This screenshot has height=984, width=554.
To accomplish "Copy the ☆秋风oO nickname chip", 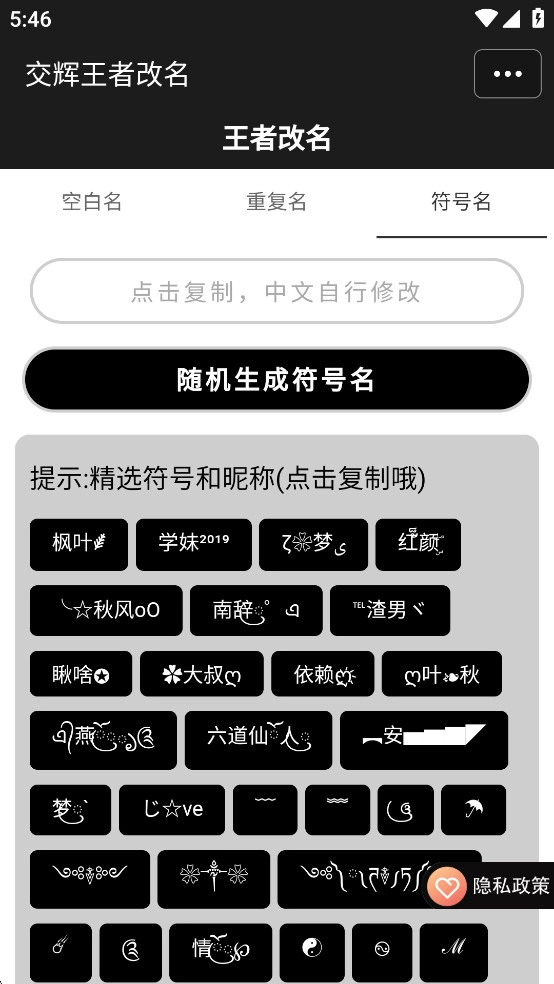I will coord(106,610).
